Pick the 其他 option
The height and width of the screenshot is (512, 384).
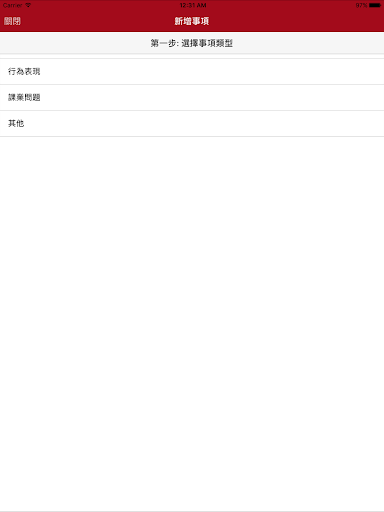click(192, 123)
